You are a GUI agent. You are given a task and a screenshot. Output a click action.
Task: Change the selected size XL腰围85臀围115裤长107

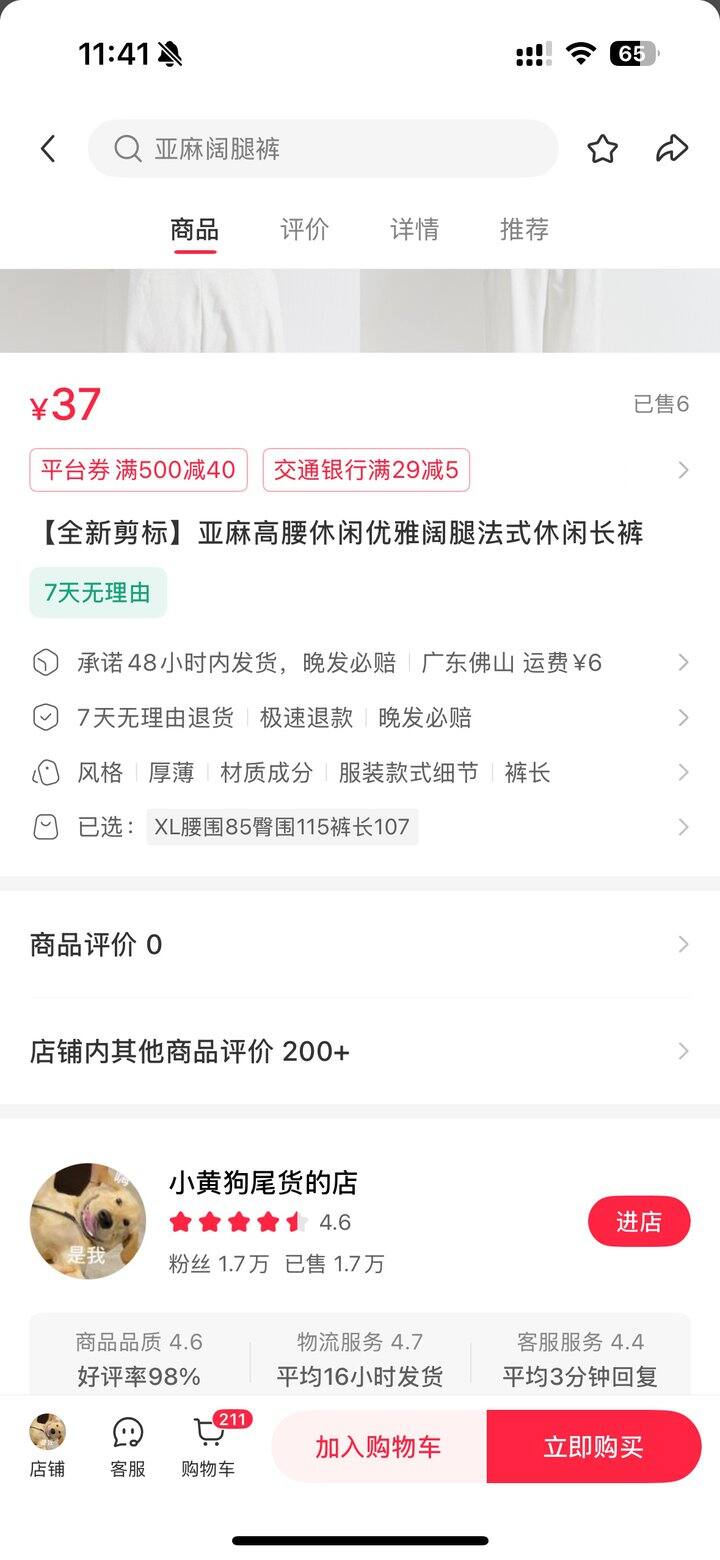pos(282,827)
